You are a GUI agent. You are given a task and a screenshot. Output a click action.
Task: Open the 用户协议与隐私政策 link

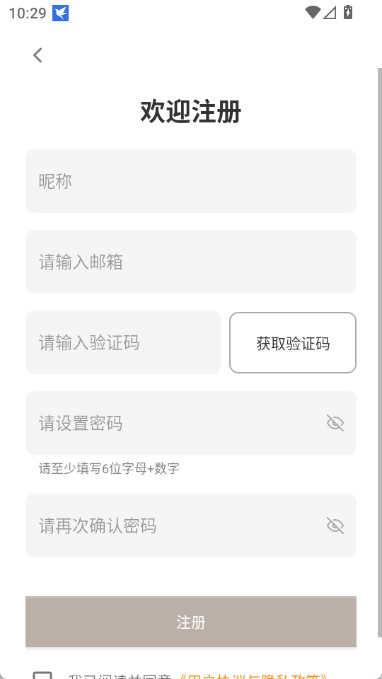[x=253, y=676]
